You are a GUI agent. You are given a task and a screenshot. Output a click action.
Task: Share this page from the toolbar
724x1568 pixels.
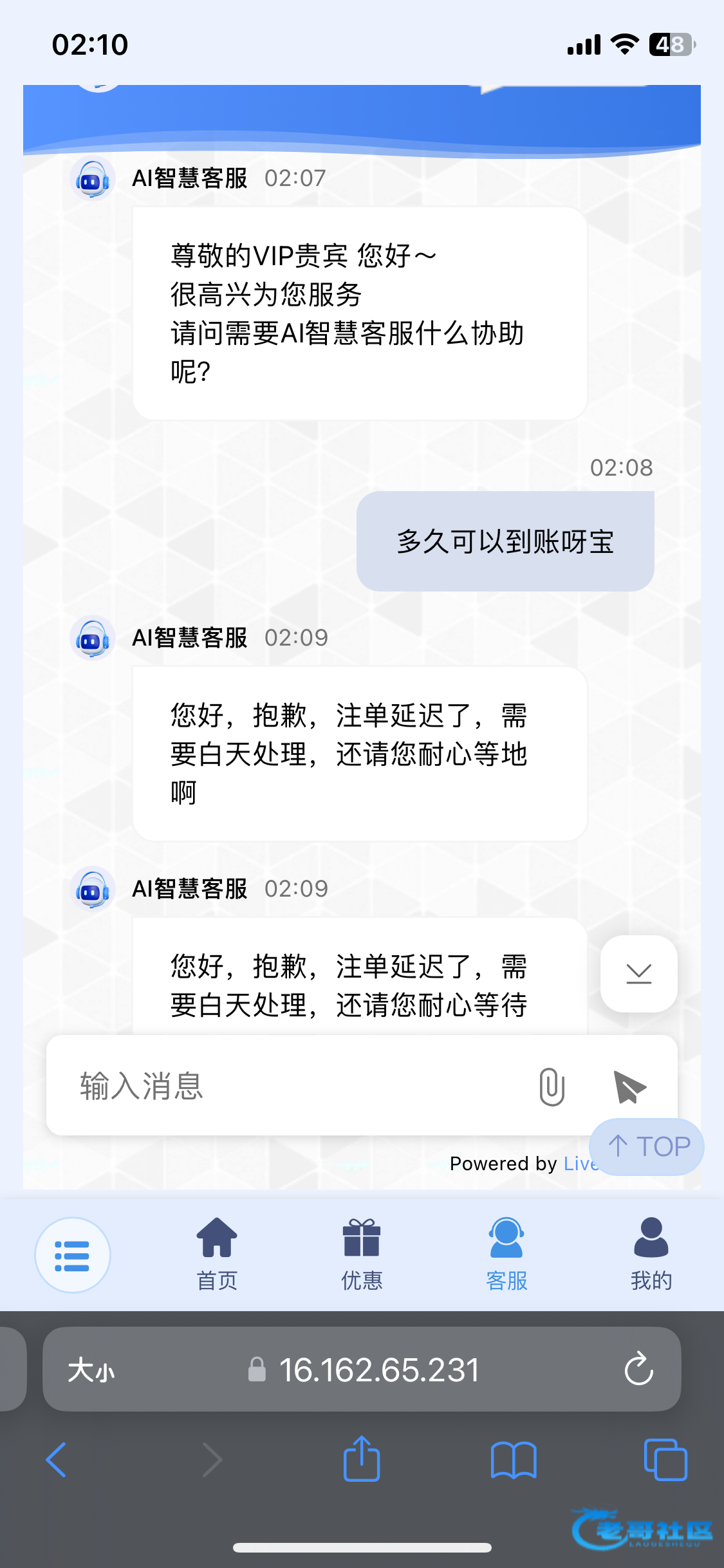362,1459
